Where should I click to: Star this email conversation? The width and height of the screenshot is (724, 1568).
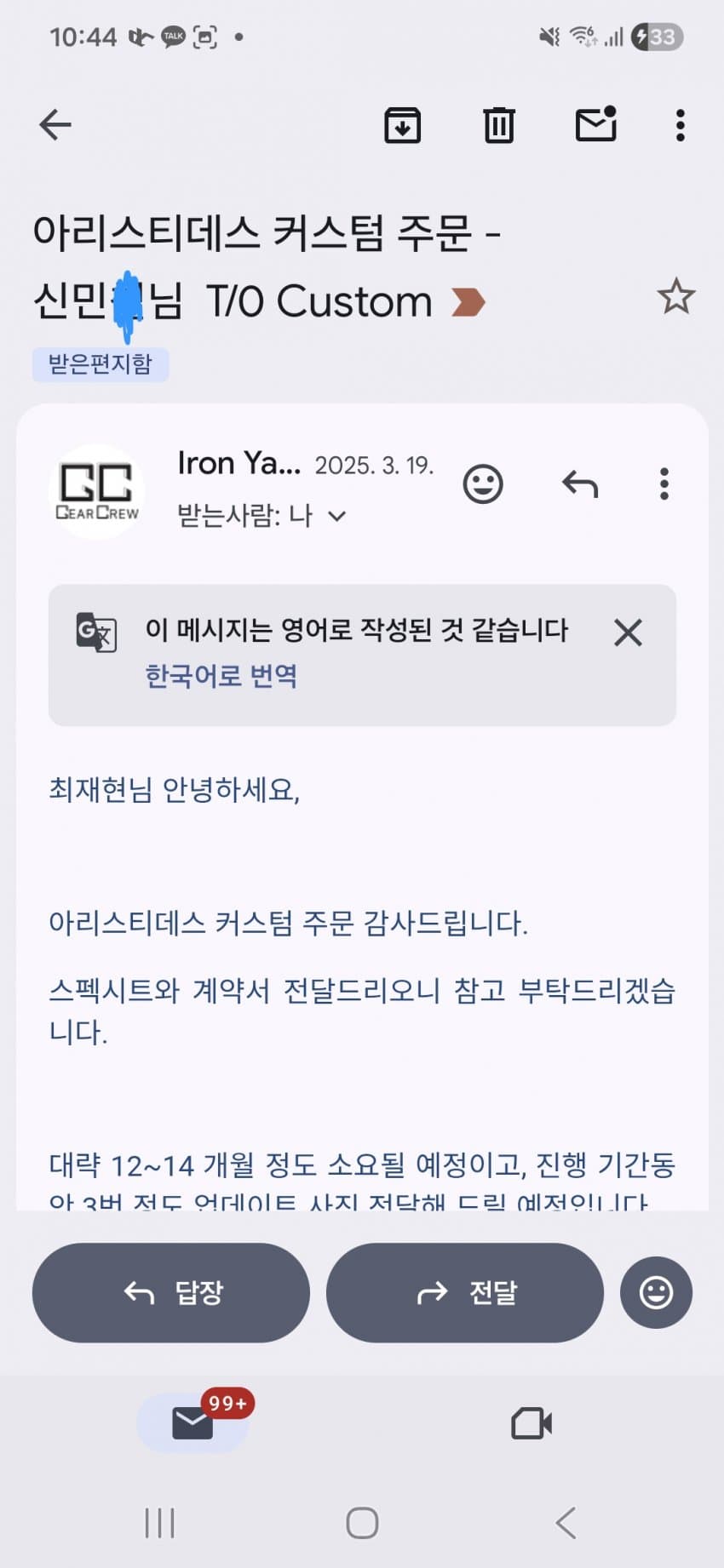pyautogui.click(x=675, y=296)
